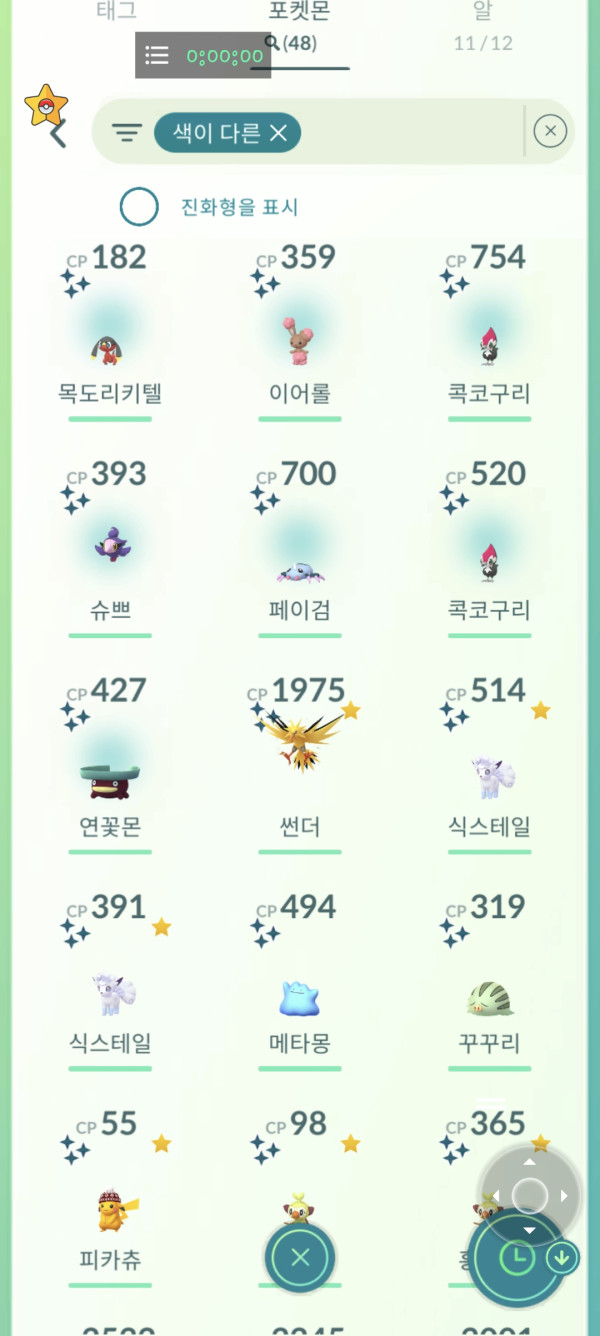600x1336 pixels.
Task: Close the Pokémon list with X button
Action: 300,1257
